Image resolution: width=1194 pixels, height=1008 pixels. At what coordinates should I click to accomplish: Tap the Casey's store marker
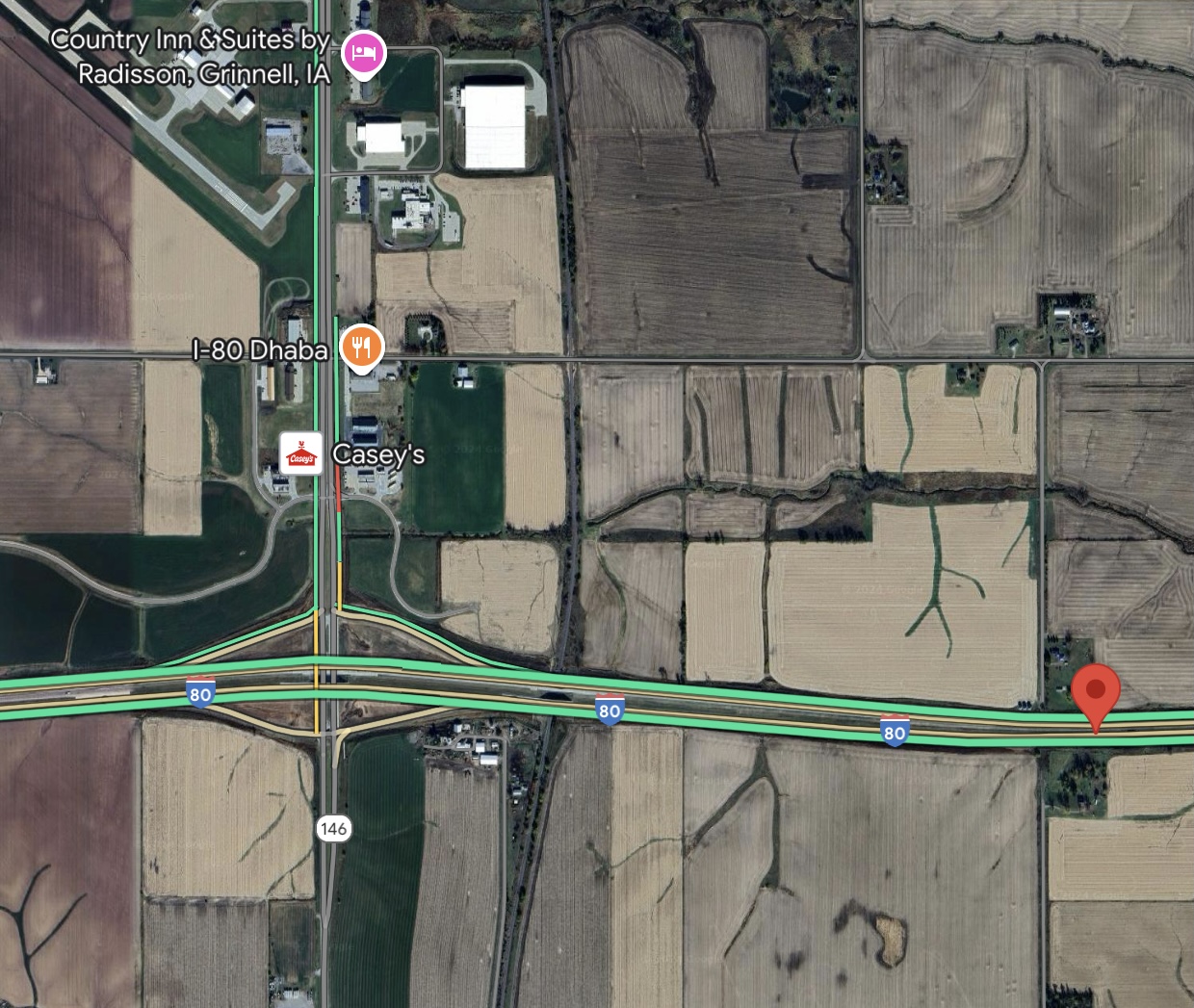pyautogui.click(x=300, y=453)
